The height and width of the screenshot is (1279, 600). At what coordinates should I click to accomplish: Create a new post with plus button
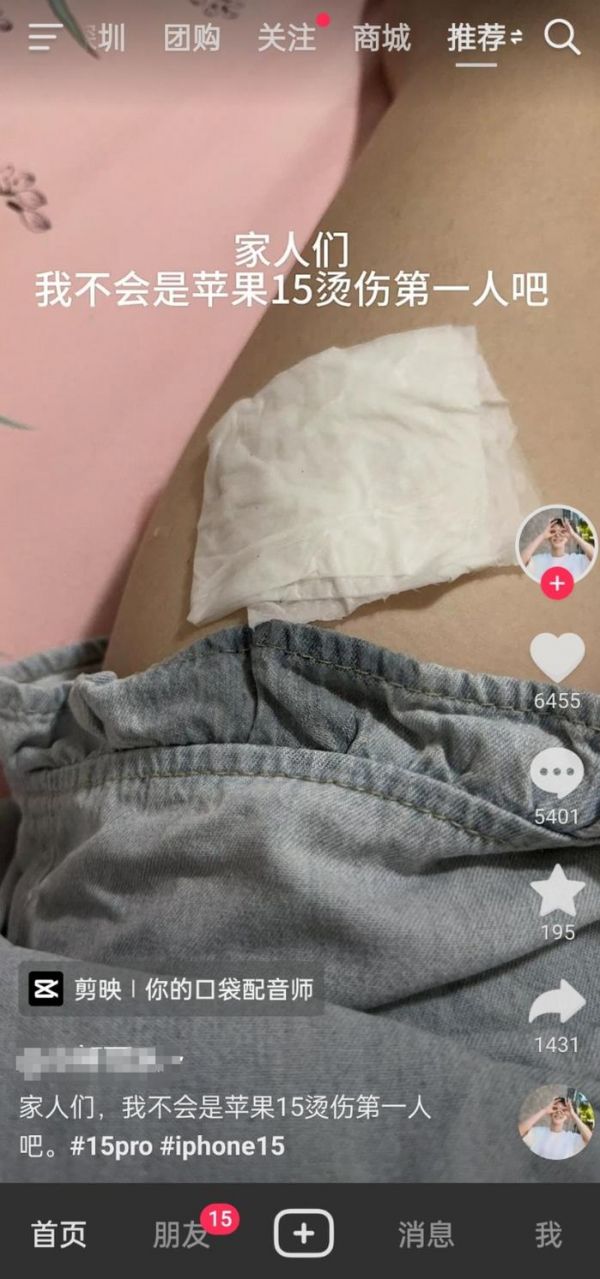click(304, 1234)
